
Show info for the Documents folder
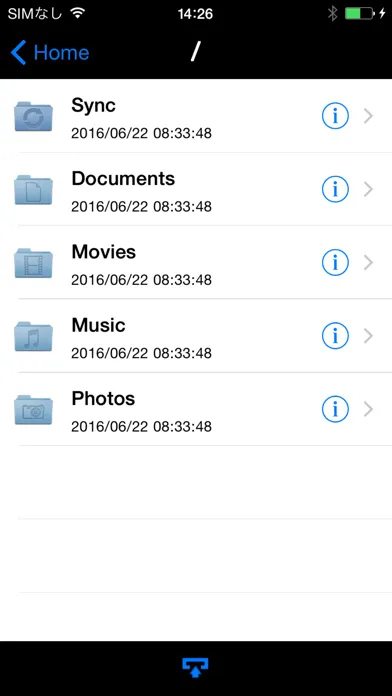(335, 190)
